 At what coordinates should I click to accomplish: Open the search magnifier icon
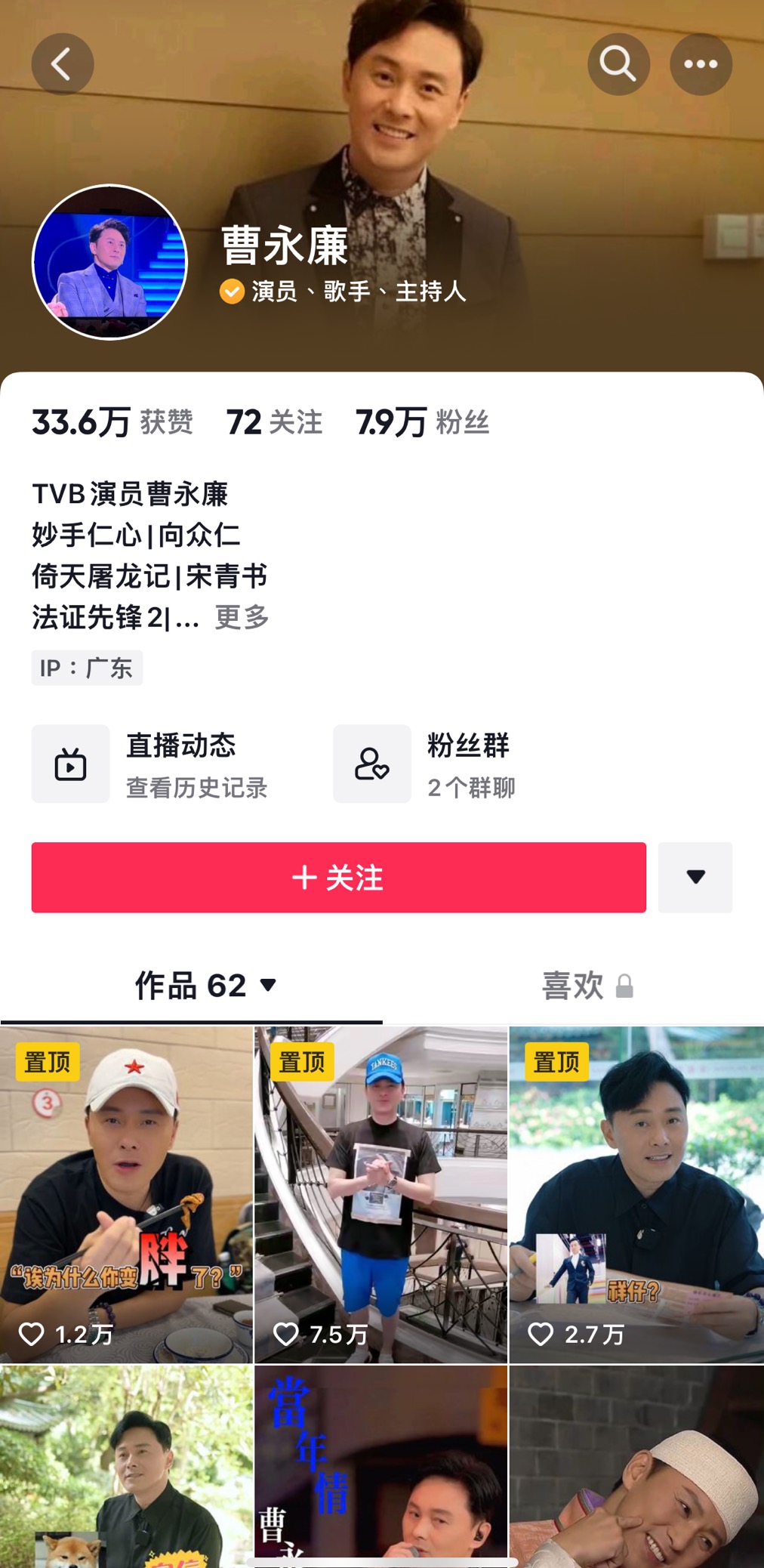(618, 64)
